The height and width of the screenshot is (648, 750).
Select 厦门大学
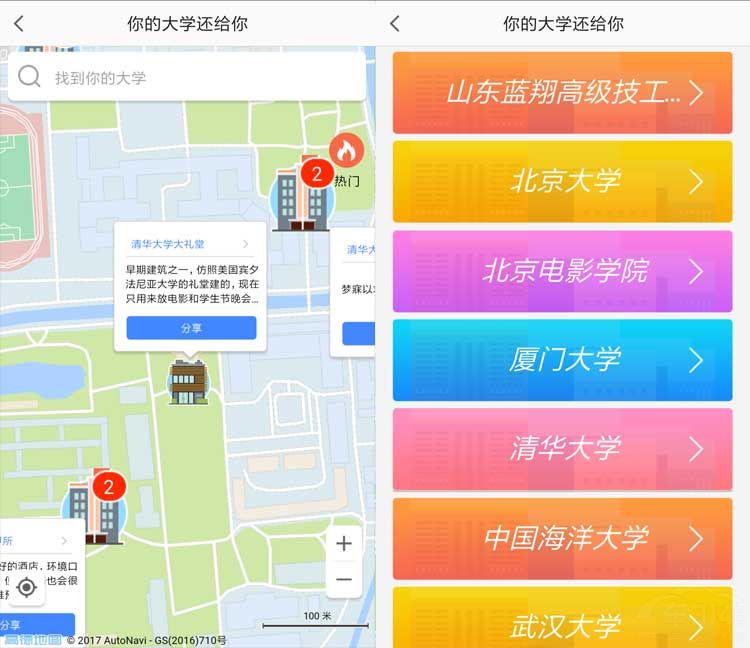pos(562,360)
